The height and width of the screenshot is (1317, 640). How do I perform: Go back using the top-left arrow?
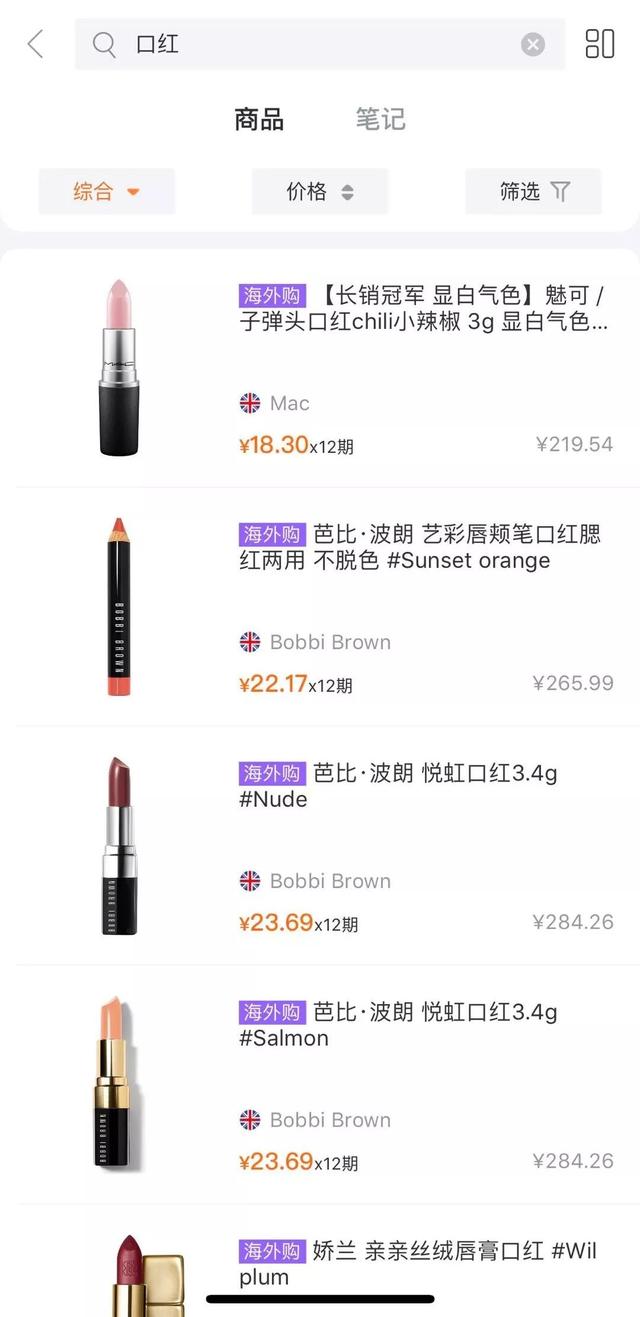coord(36,44)
